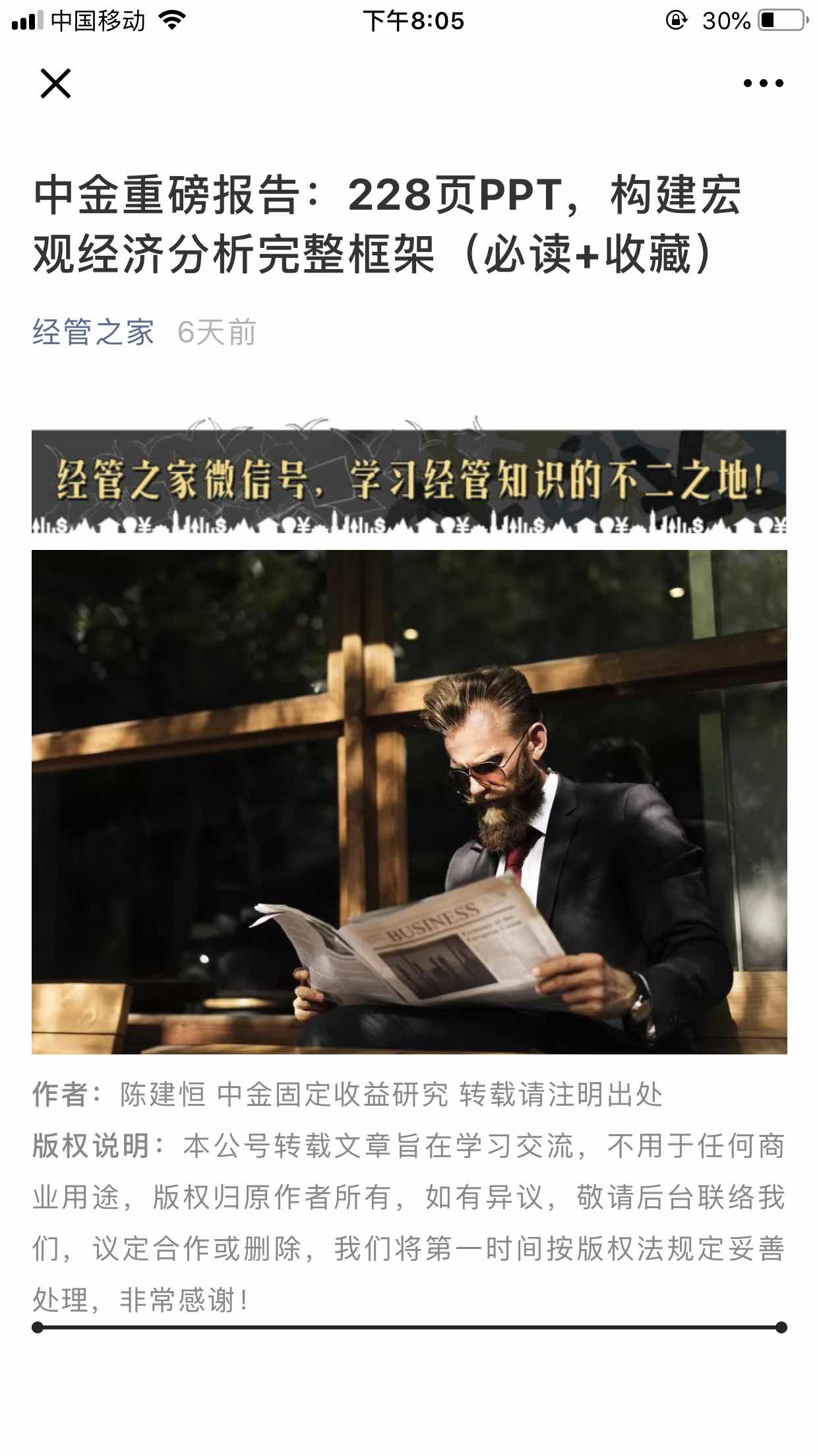The image size is (819, 1456).
Task: Open the three-dot overflow menu
Action: click(763, 84)
